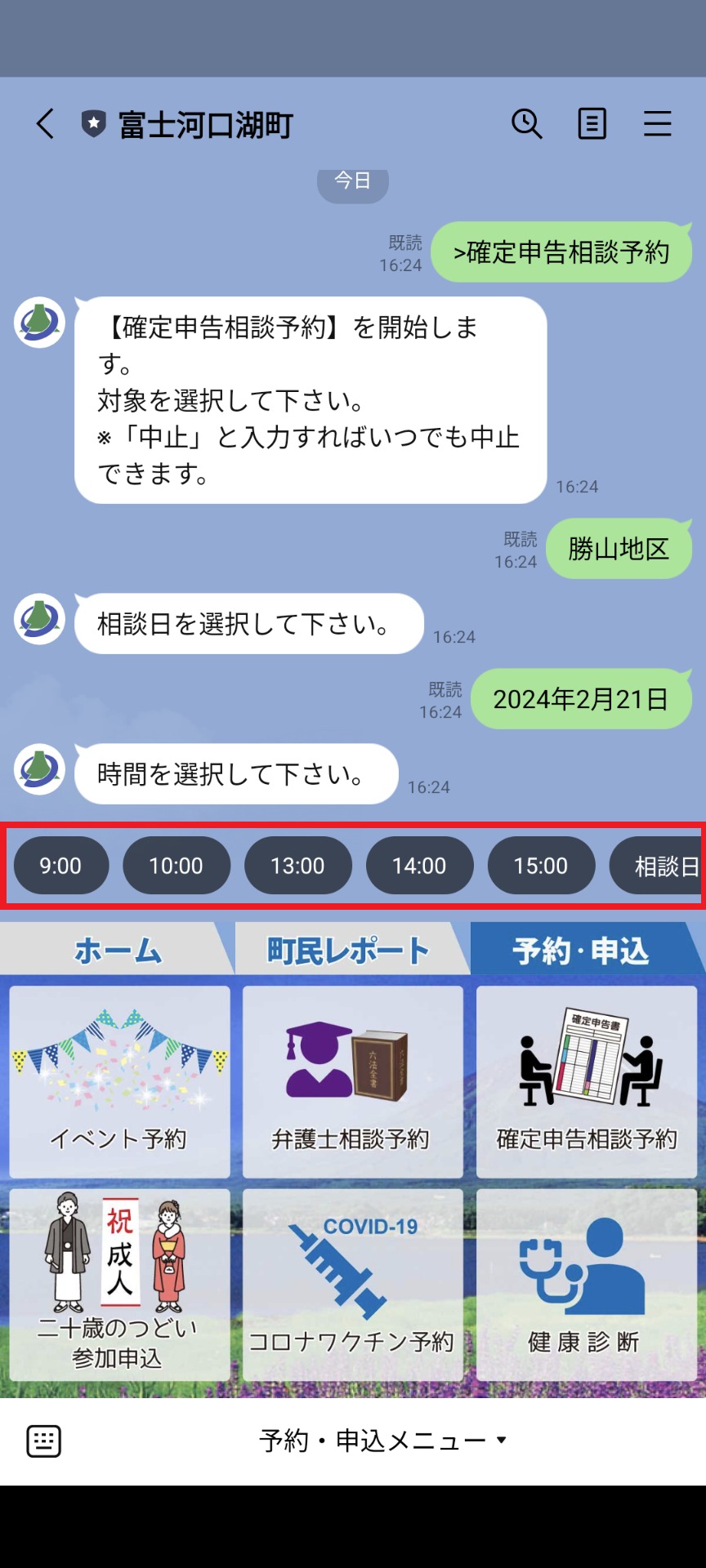706x1568 pixels.
Task: Switch to the ホーム tab
Action: pyautogui.click(x=118, y=951)
